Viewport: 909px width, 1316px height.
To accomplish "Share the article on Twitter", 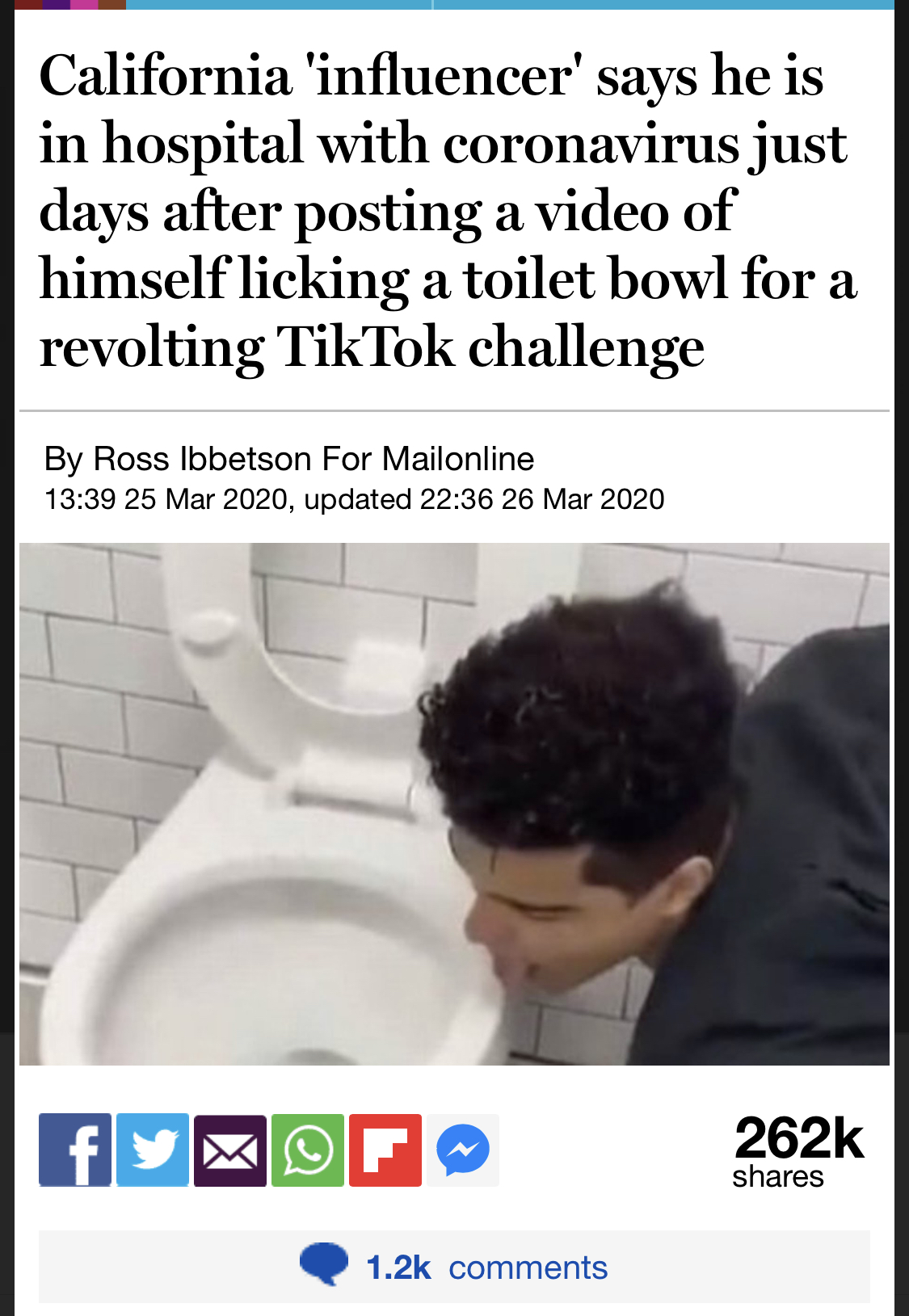I will click(153, 1150).
